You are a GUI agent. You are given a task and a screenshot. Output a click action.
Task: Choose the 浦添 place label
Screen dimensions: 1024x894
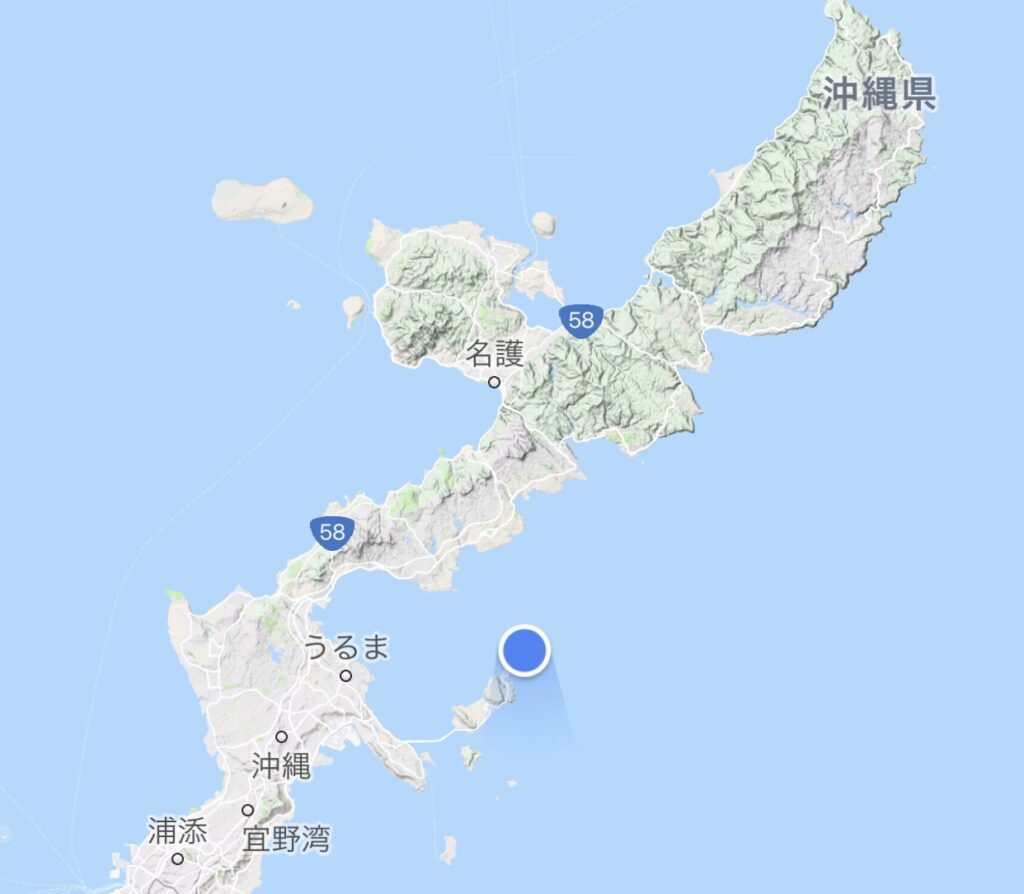point(177,833)
